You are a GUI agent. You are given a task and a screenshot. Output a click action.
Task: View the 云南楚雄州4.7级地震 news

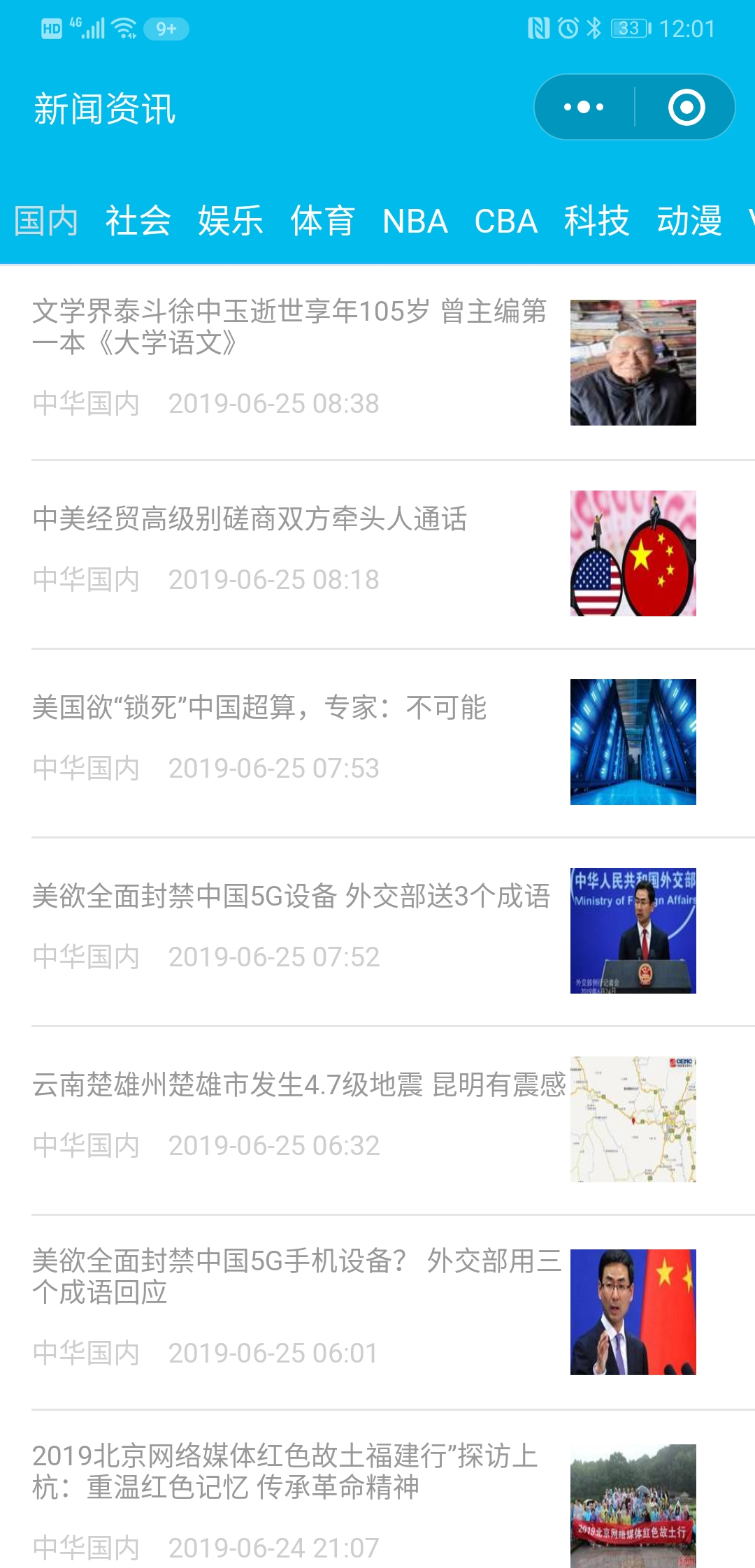pyautogui.click(x=299, y=1085)
